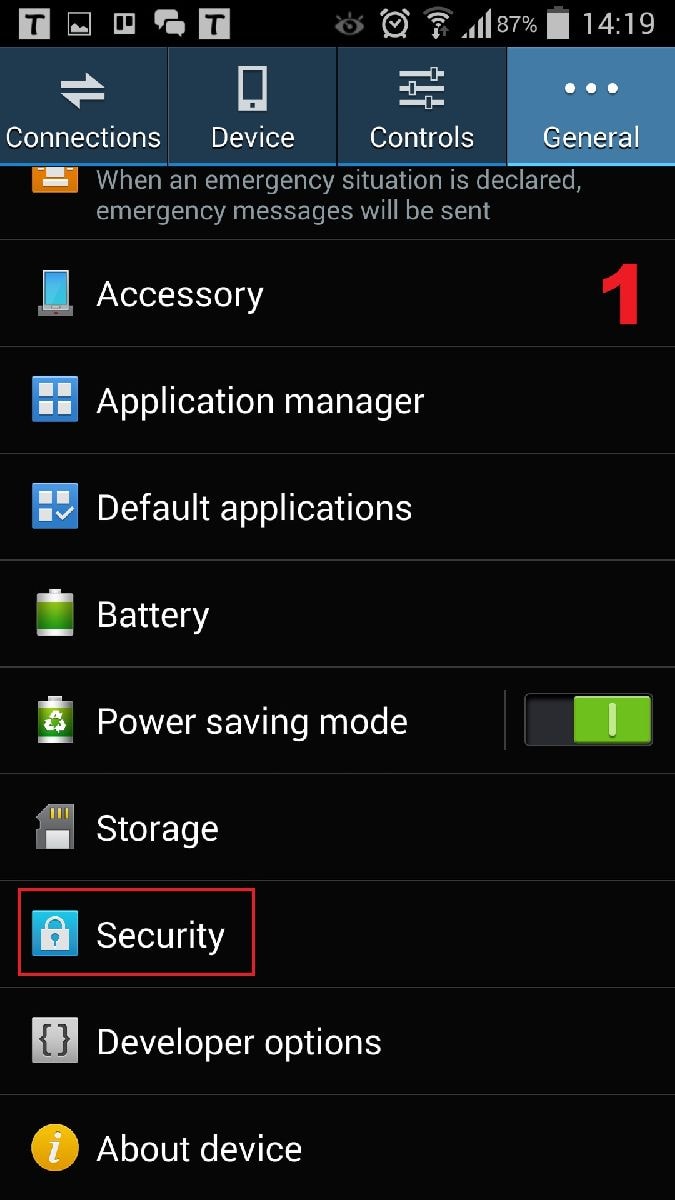Image resolution: width=675 pixels, height=1200 pixels.
Task: Switch to the Controls tab
Action: [x=421, y=106]
